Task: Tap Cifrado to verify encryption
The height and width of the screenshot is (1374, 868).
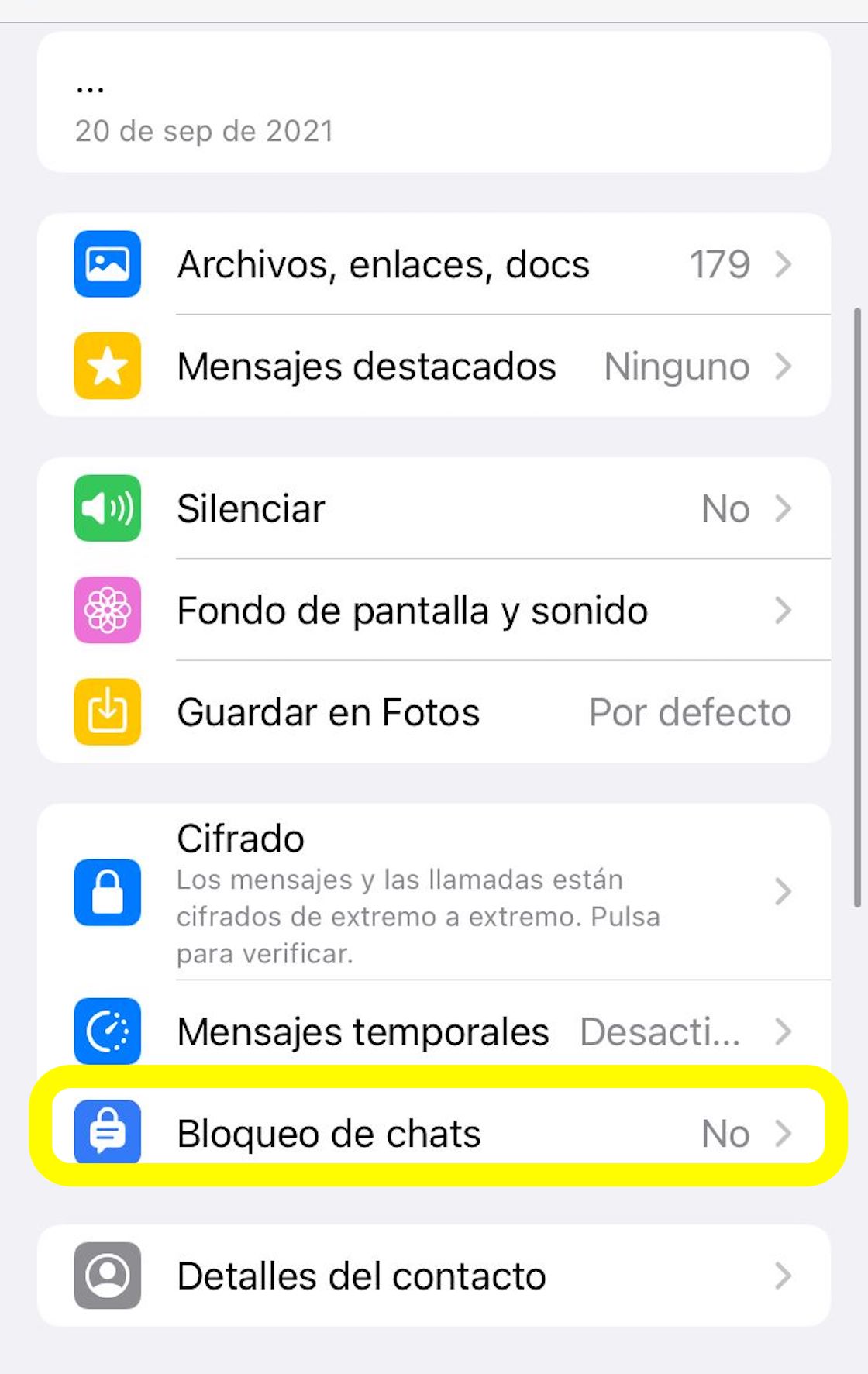Action: (434, 892)
